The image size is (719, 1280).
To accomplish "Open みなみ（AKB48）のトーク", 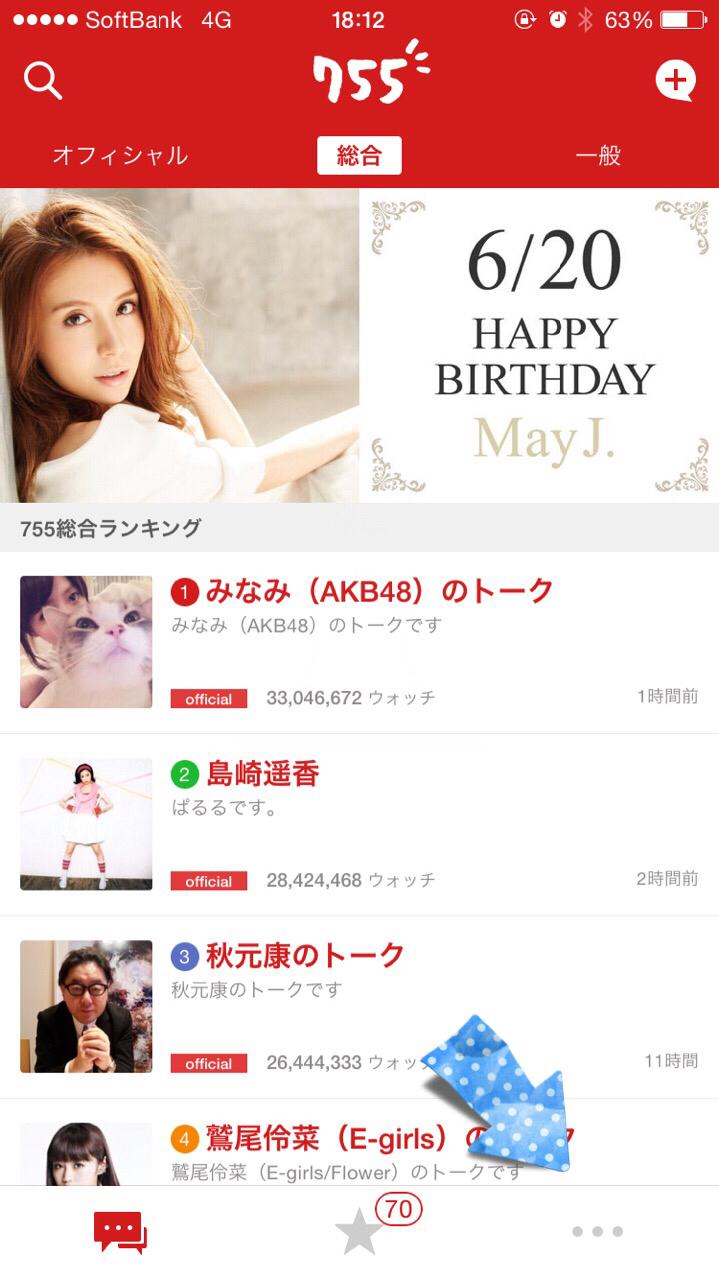I will tap(379, 592).
